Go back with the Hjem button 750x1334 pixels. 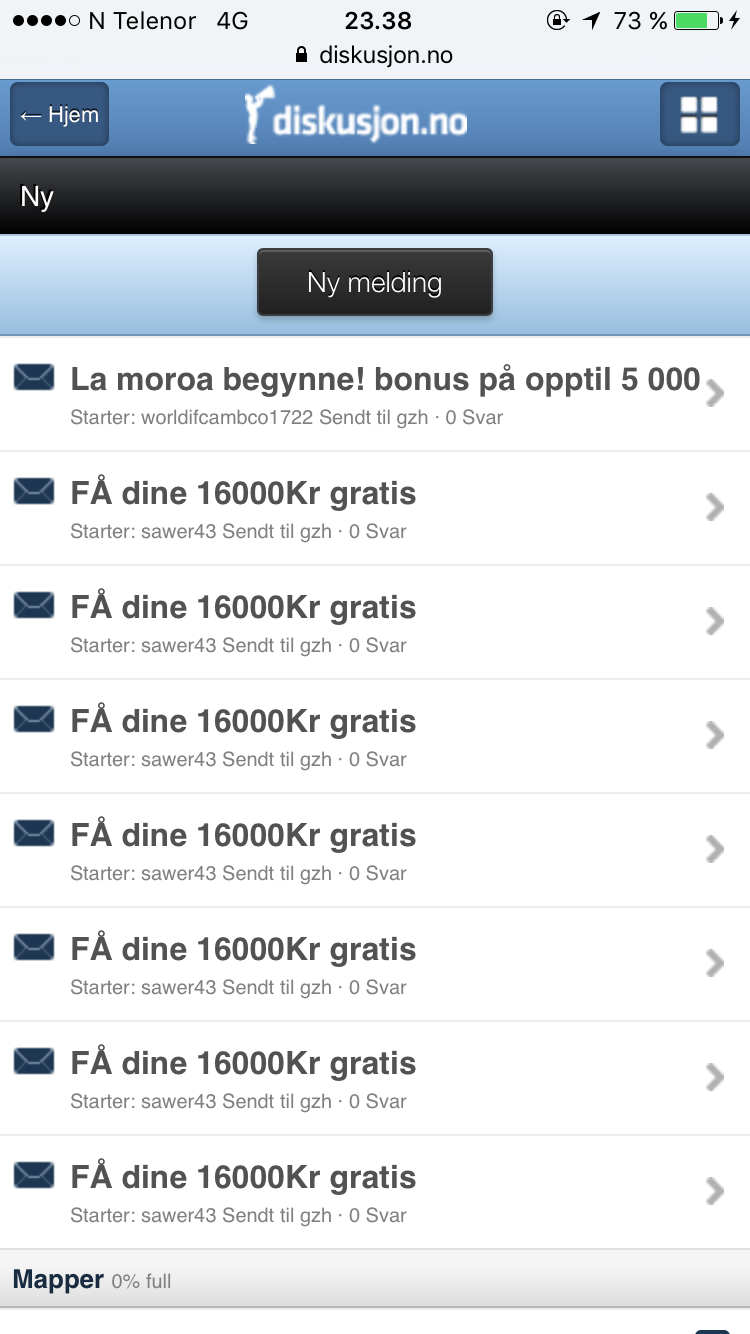point(59,115)
